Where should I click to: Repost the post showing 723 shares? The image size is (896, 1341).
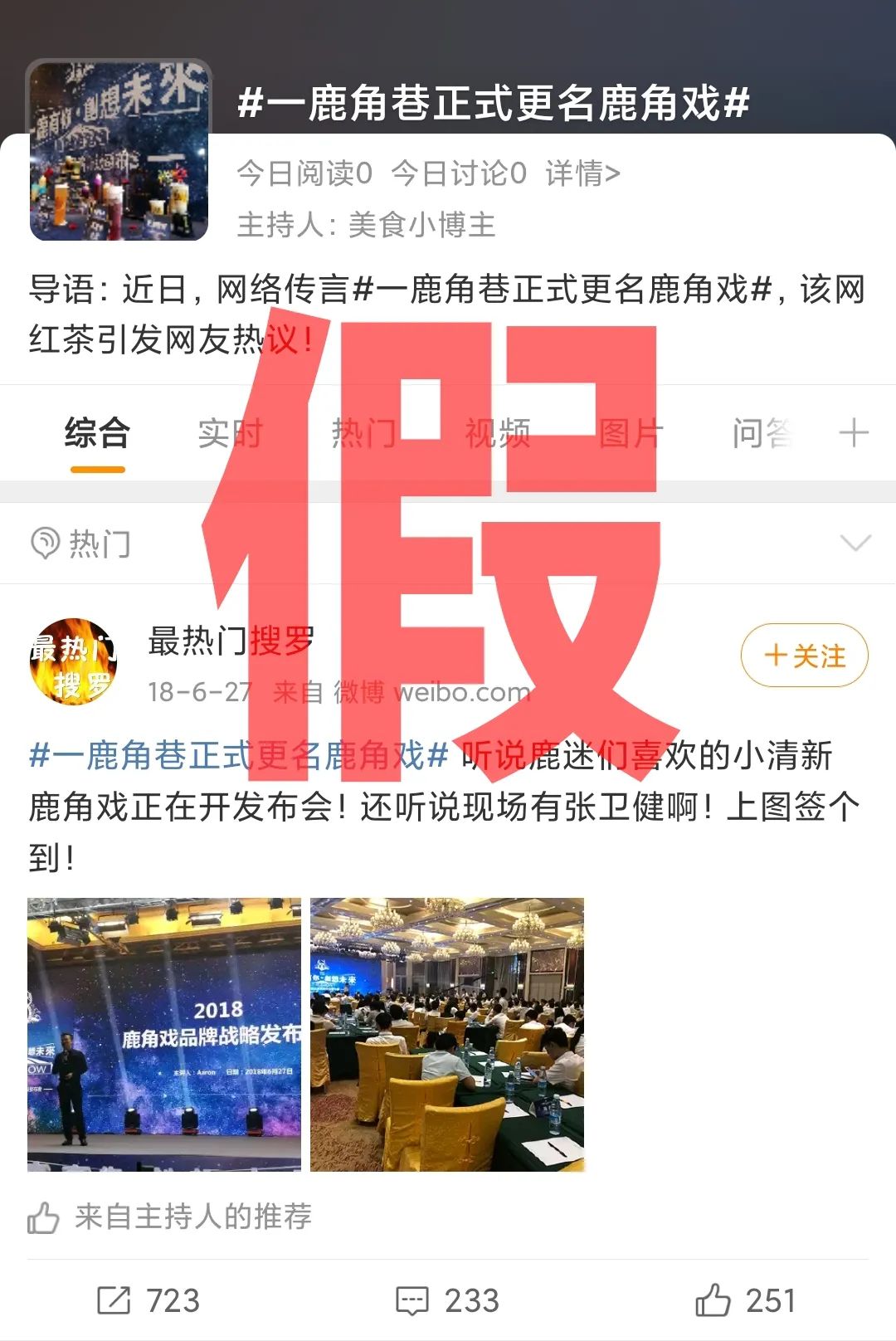point(149,1300)
